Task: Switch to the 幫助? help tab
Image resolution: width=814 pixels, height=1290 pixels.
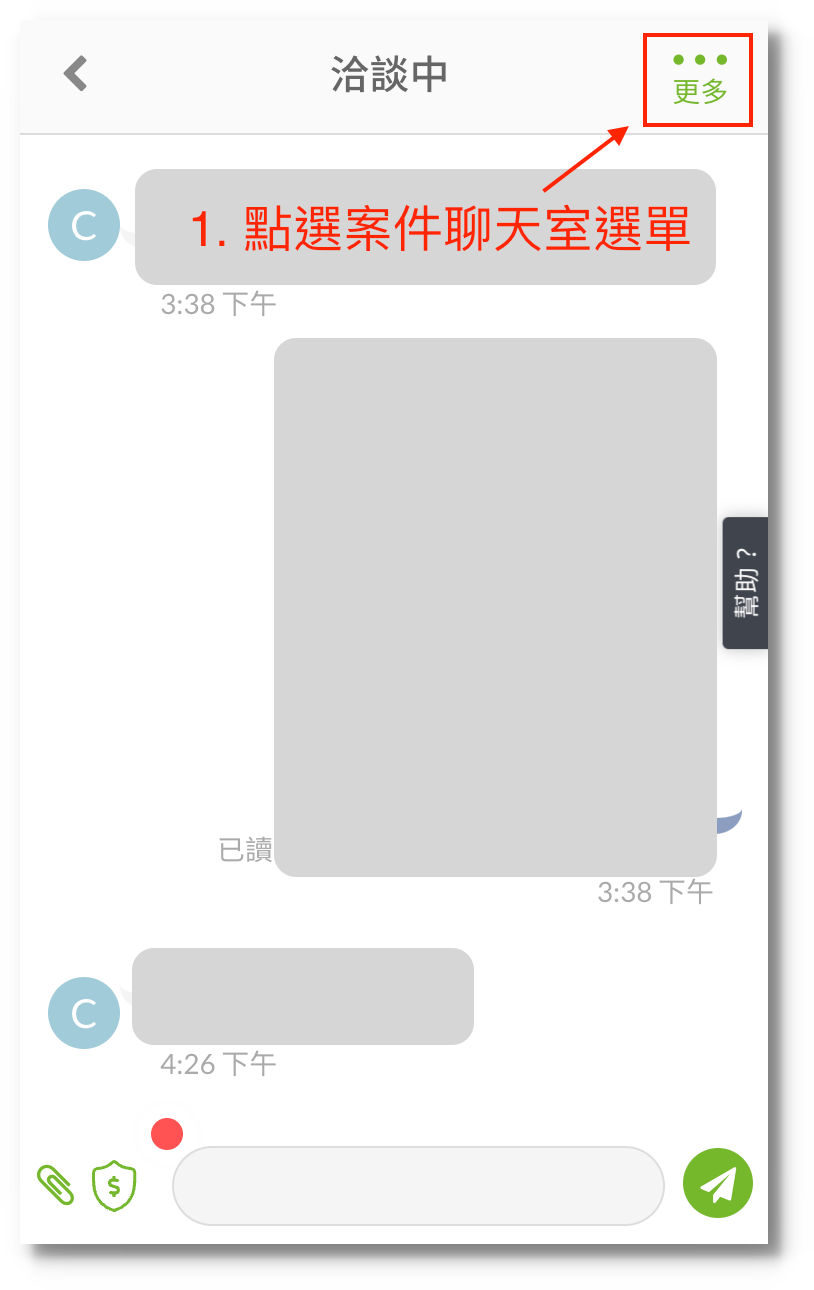Action: (745, 580)
